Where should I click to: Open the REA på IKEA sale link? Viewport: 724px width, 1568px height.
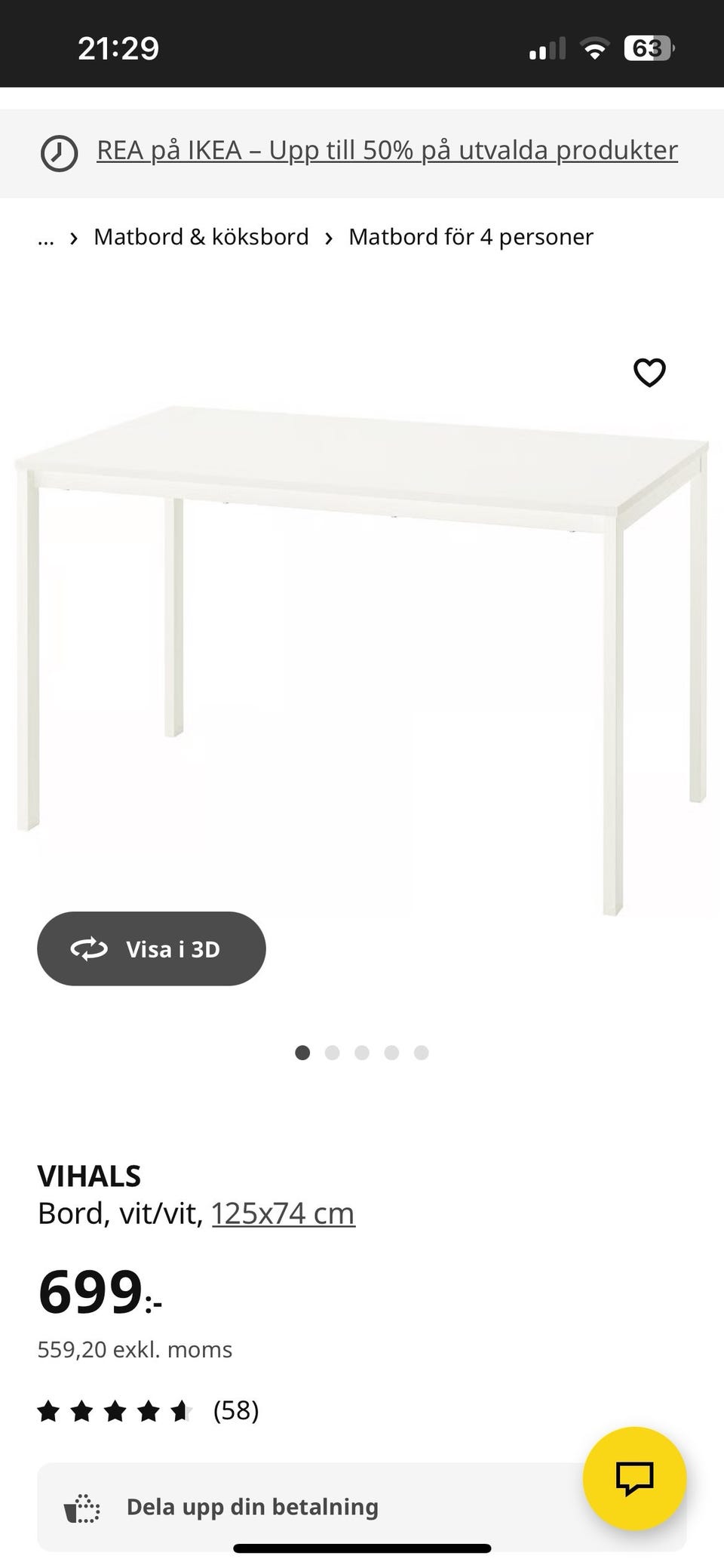pyautogui.click(x=386, y=150)
